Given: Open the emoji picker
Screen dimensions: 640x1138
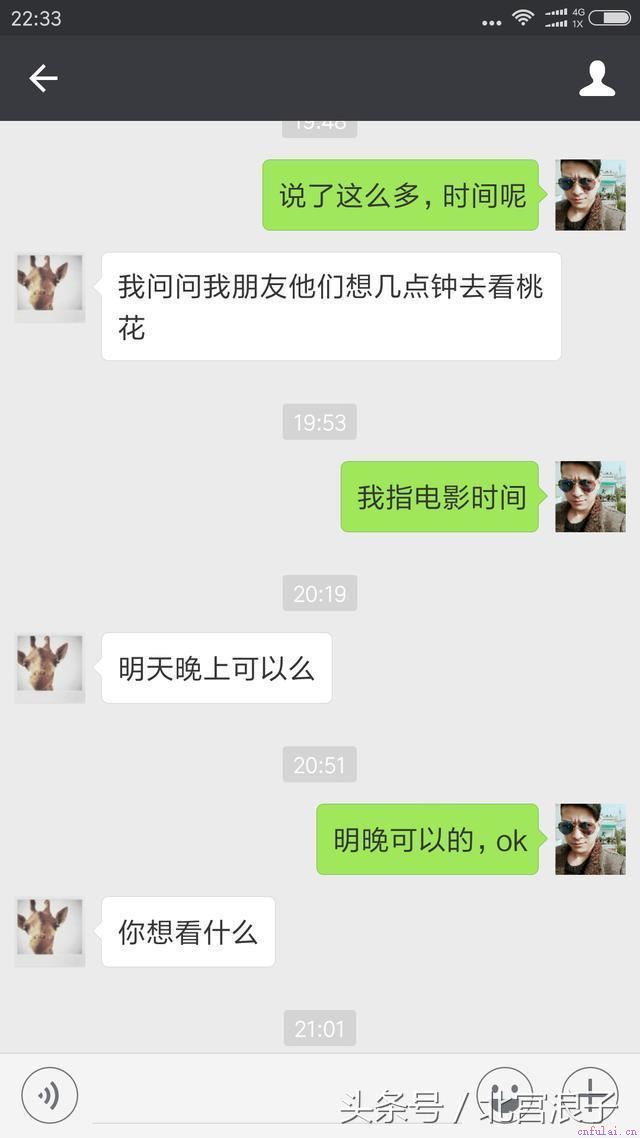Looking at the screenshot, I should (x=505, y=1095).
